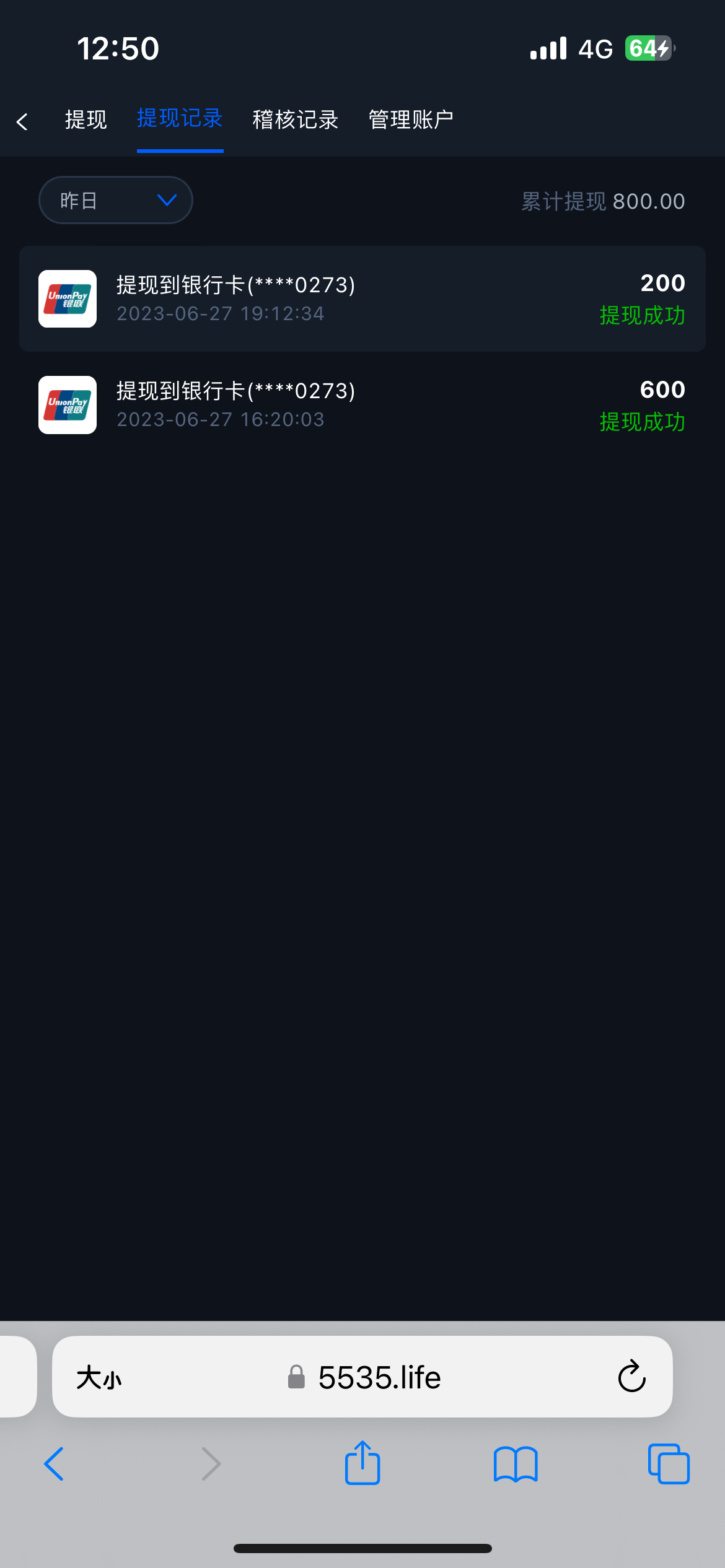Viewport: 725px width, 1568px height.
Task: Switch to the 提现 tab
Action: pos(86,120)
